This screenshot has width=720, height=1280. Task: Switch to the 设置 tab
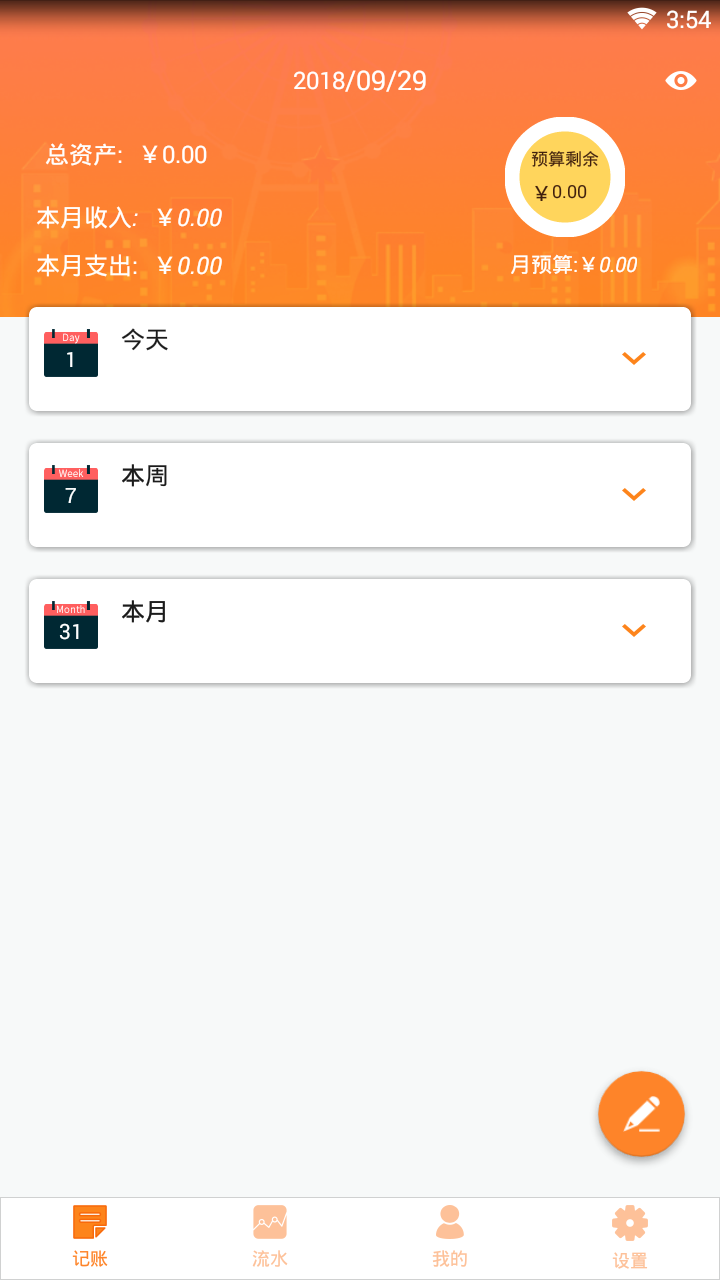click(629, 1238)
